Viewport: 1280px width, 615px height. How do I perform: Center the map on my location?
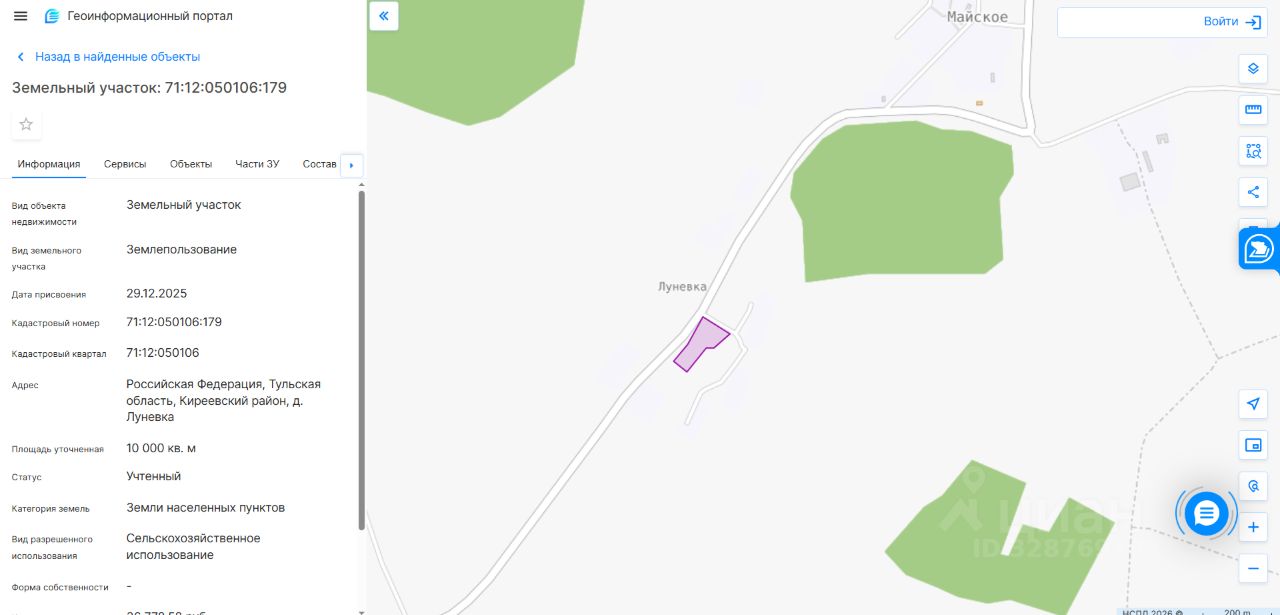(1253, 404)
